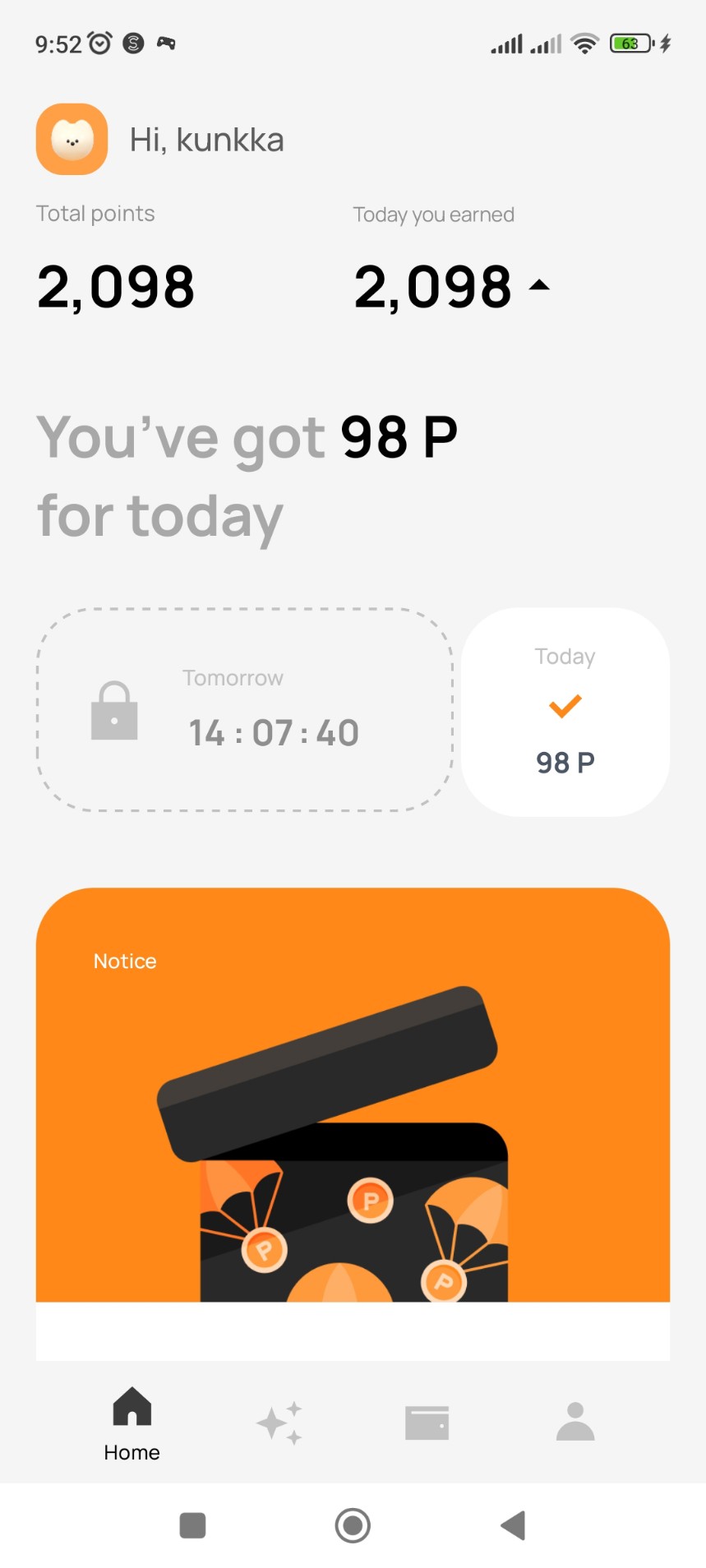Open the Notice card
Screen dimensions: 706x1568
(353, 1122)
